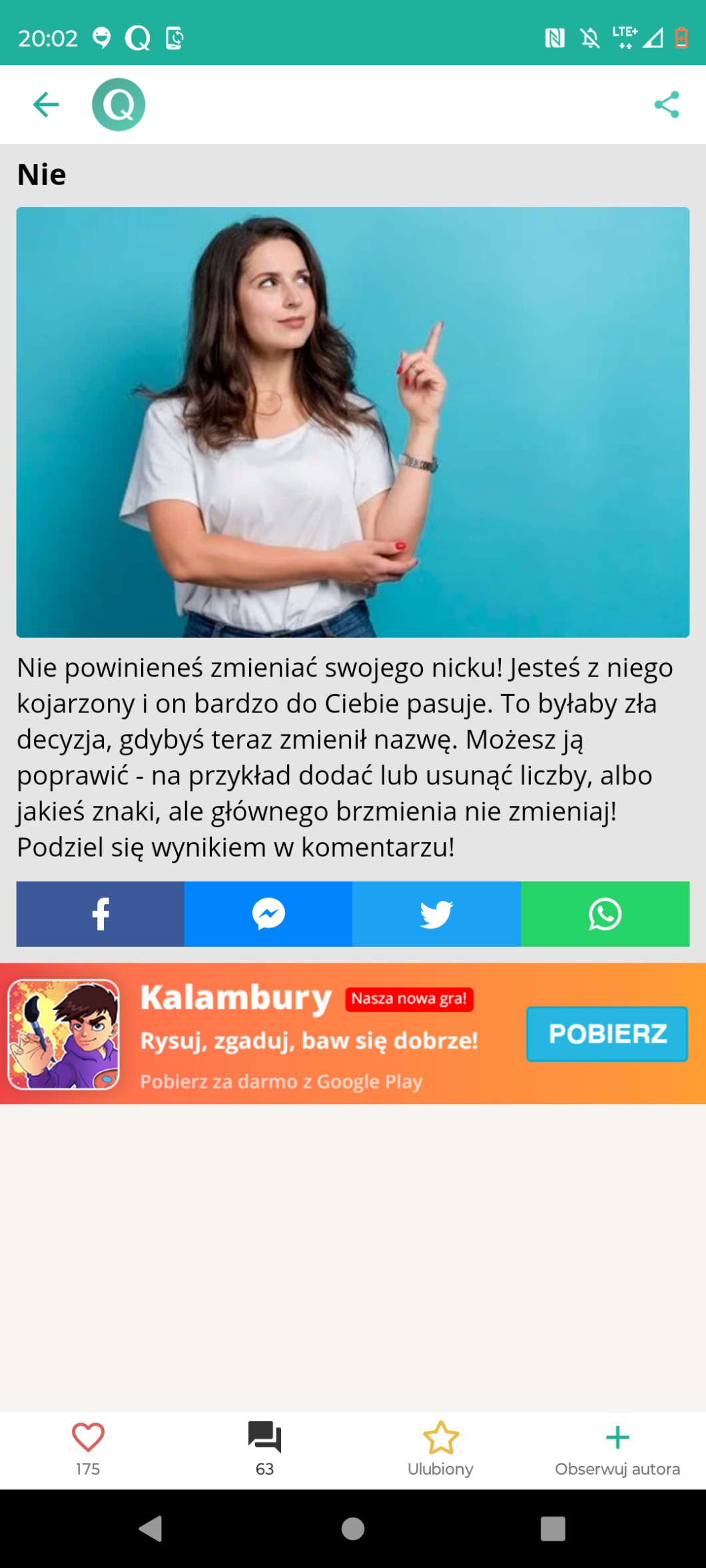Share the result on Twitter
The width and height of the screenshot is (706, 1568).
(437, 914)
